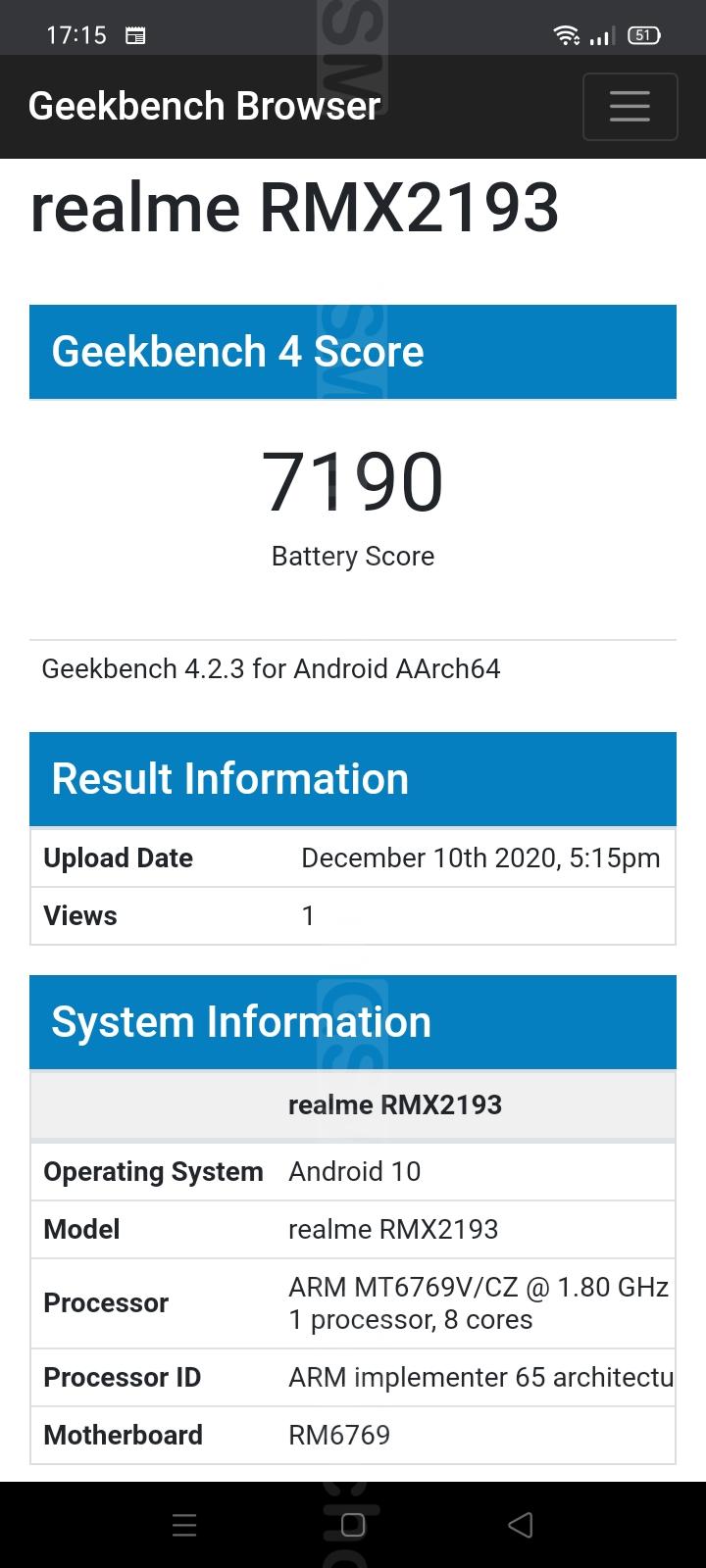The width and height of the screenshot is (706, 1568).
Task: Open the hamburger navigation menu
Action: point(630,107)
